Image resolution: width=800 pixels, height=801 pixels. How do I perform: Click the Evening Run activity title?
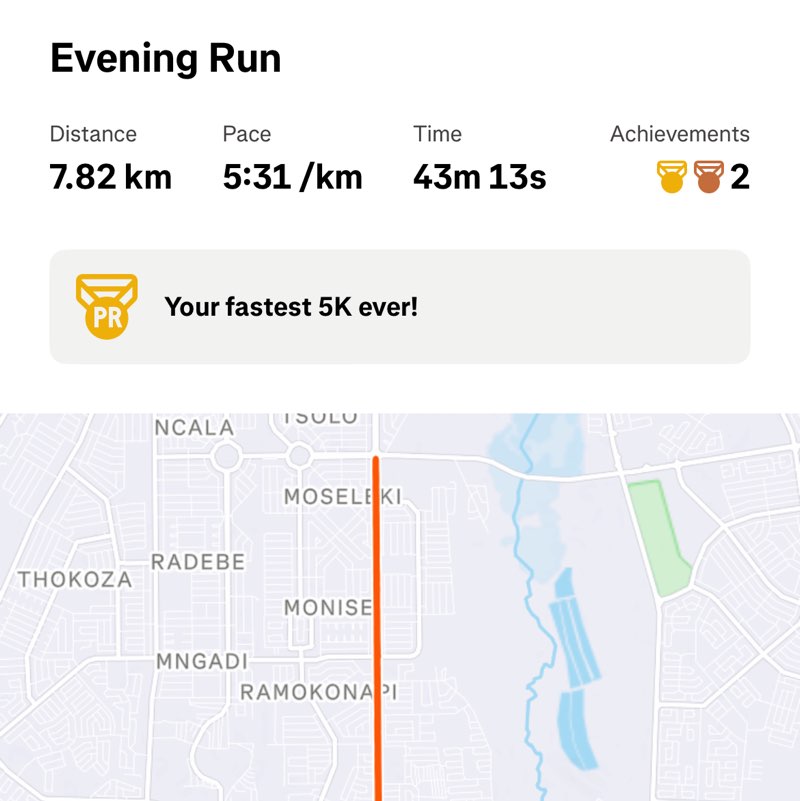pyautogui.click(x=166, y=59)
